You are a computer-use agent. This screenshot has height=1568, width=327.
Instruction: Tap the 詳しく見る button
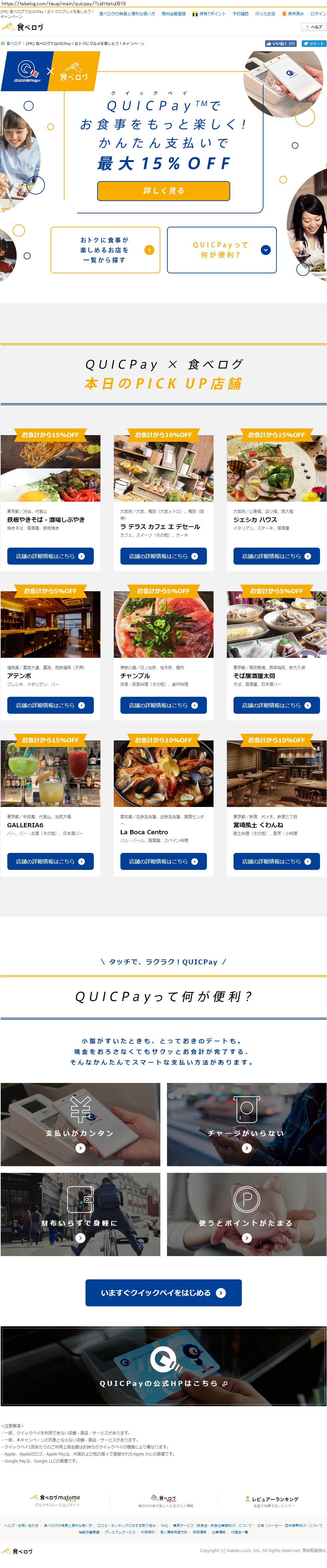[x=164, y=190]
